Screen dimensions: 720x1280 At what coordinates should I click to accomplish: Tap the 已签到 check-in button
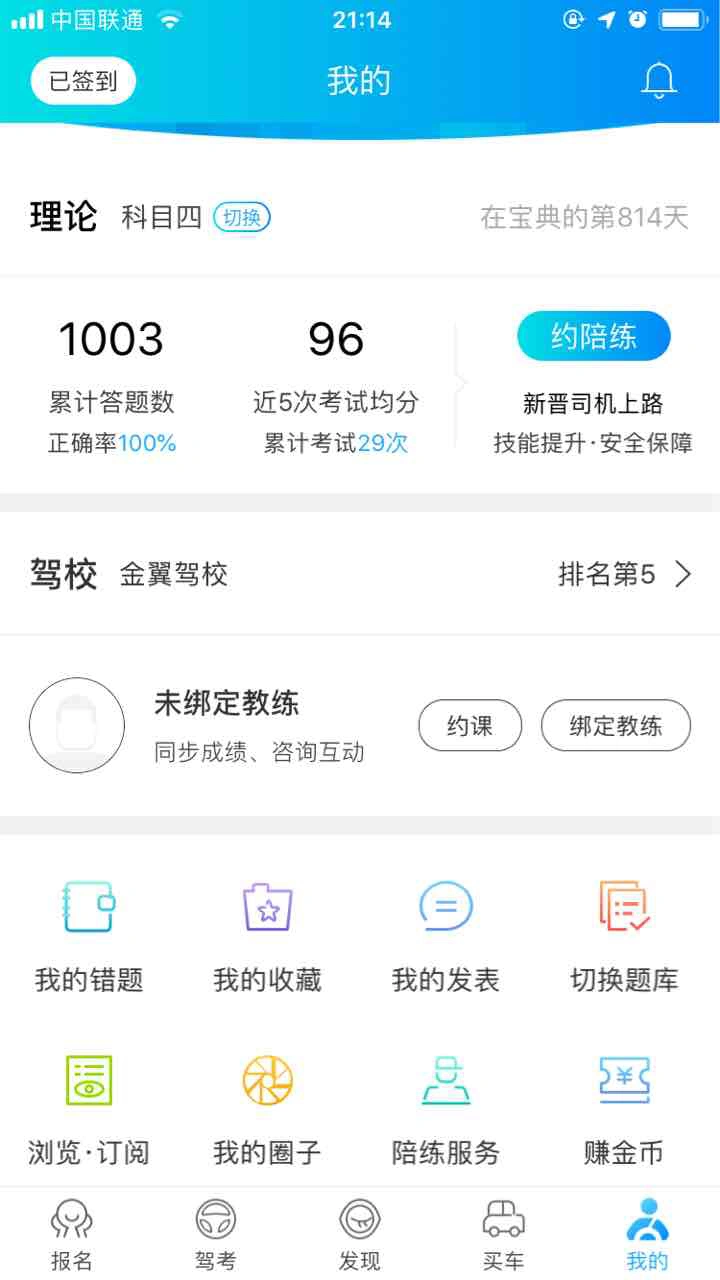pos(83,81)
